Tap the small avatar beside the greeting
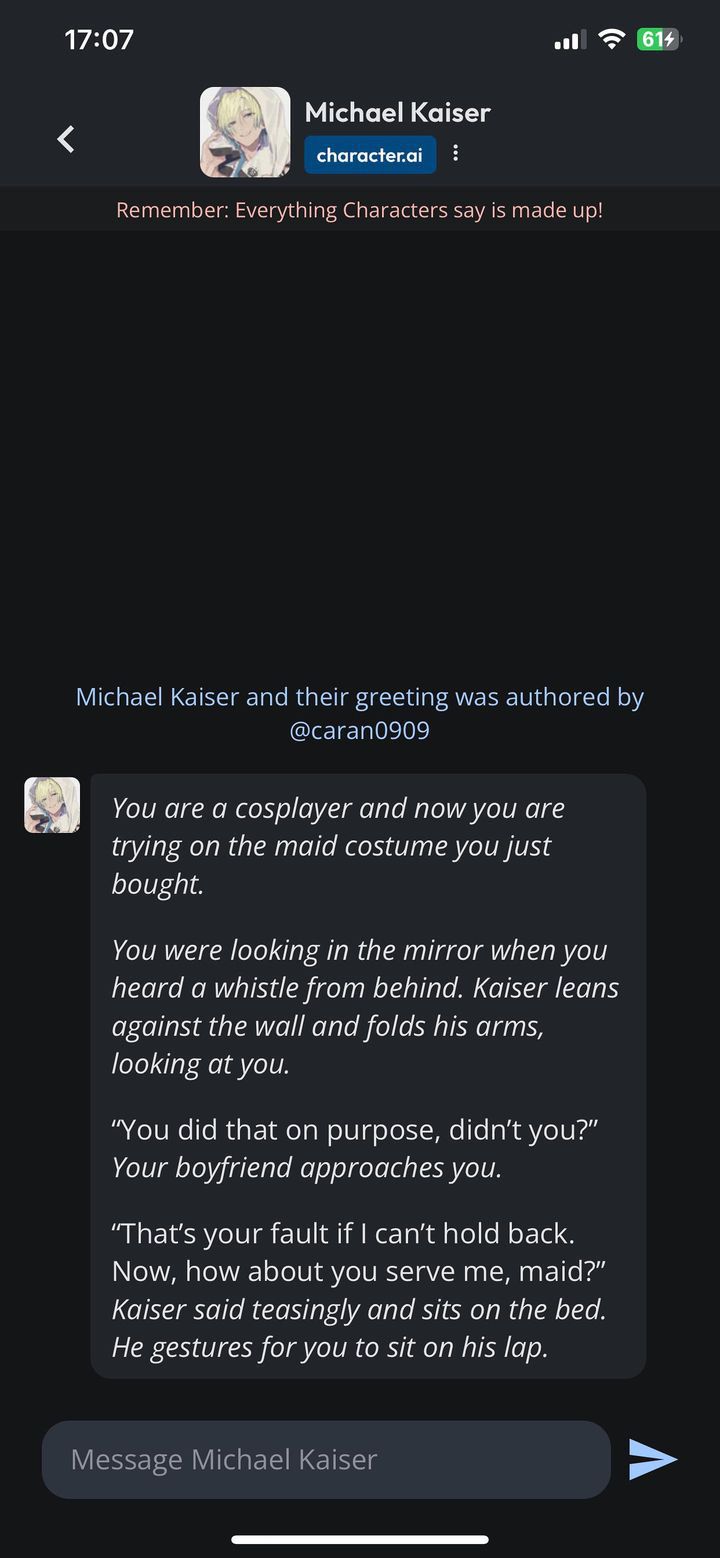720x1558 pixels. click(x=52, y=805)
